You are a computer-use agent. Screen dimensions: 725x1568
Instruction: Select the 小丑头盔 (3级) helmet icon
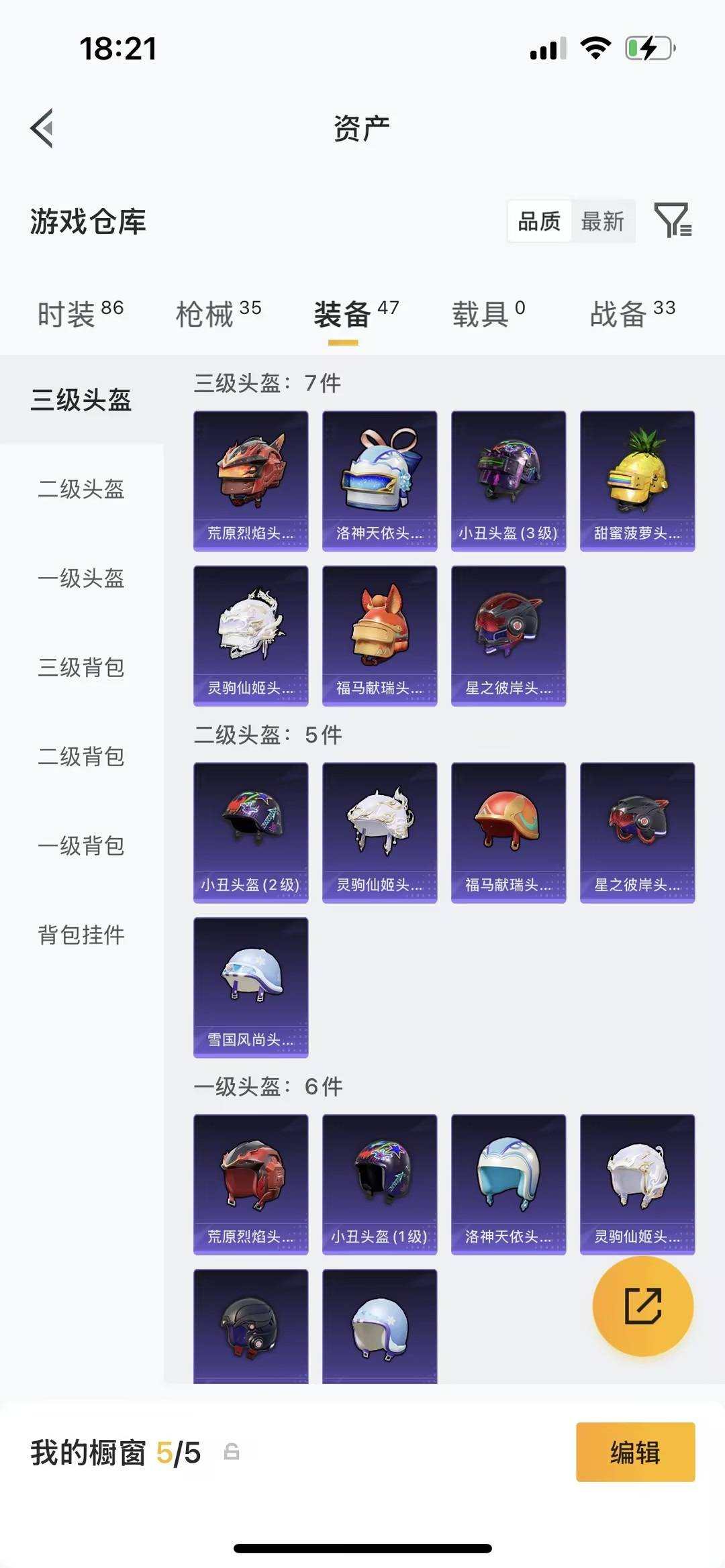click(508, 478)
